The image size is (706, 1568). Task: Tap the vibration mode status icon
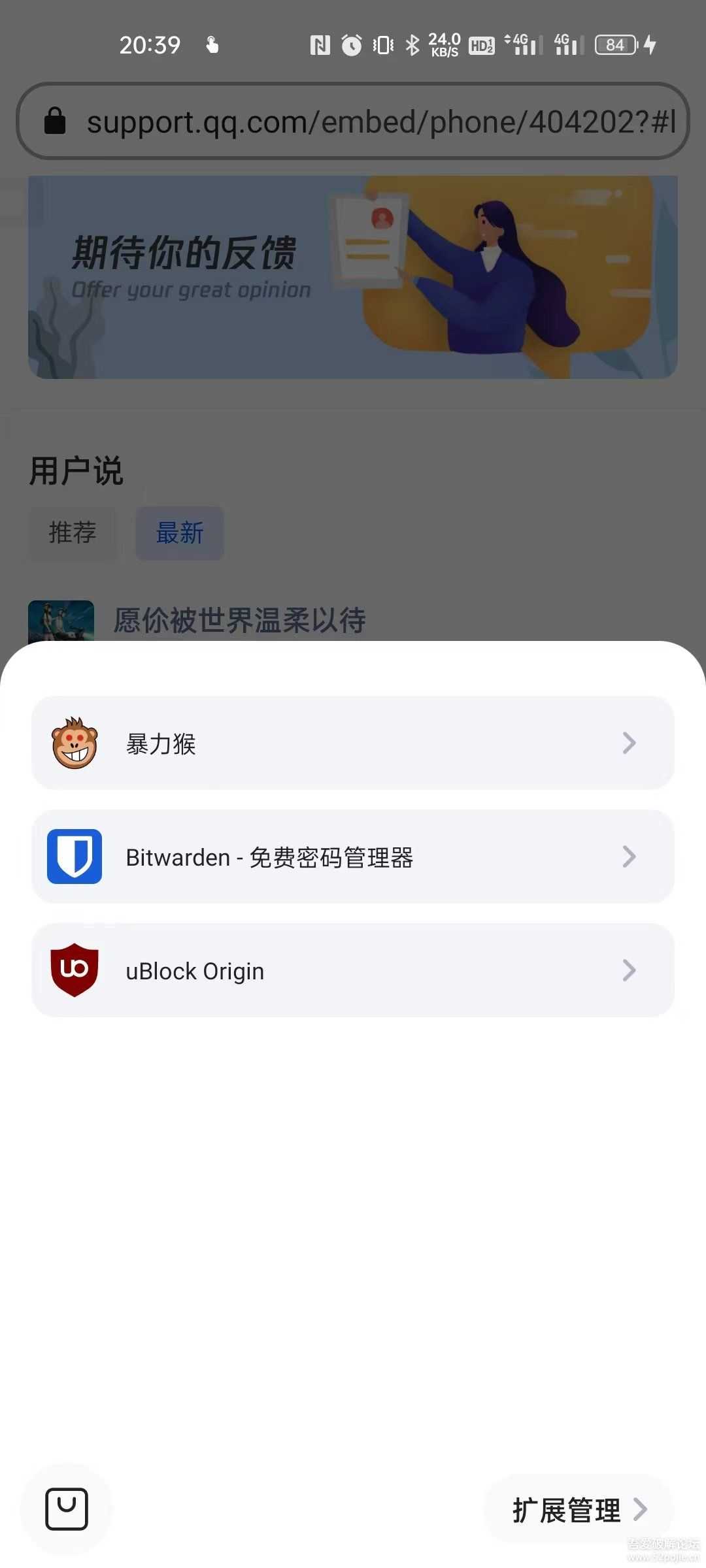[x=382, y=44]
